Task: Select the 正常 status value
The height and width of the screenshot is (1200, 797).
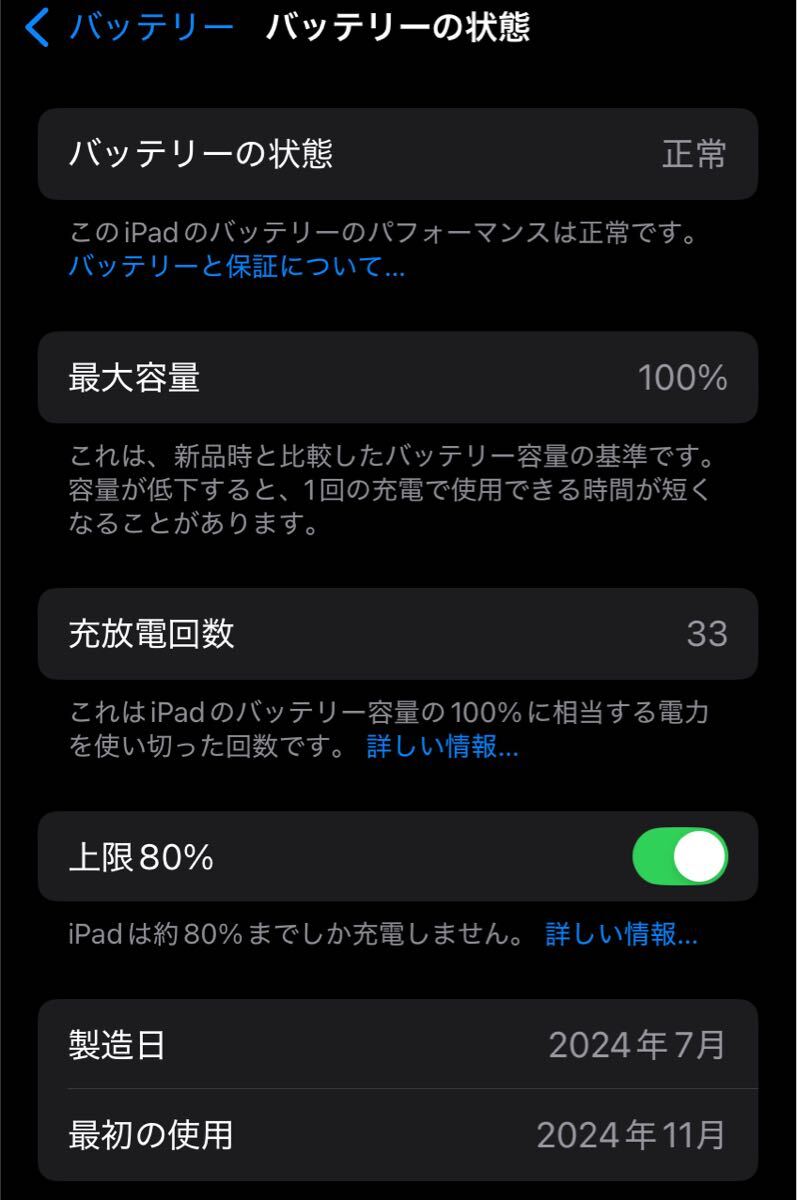Action: 695,153
